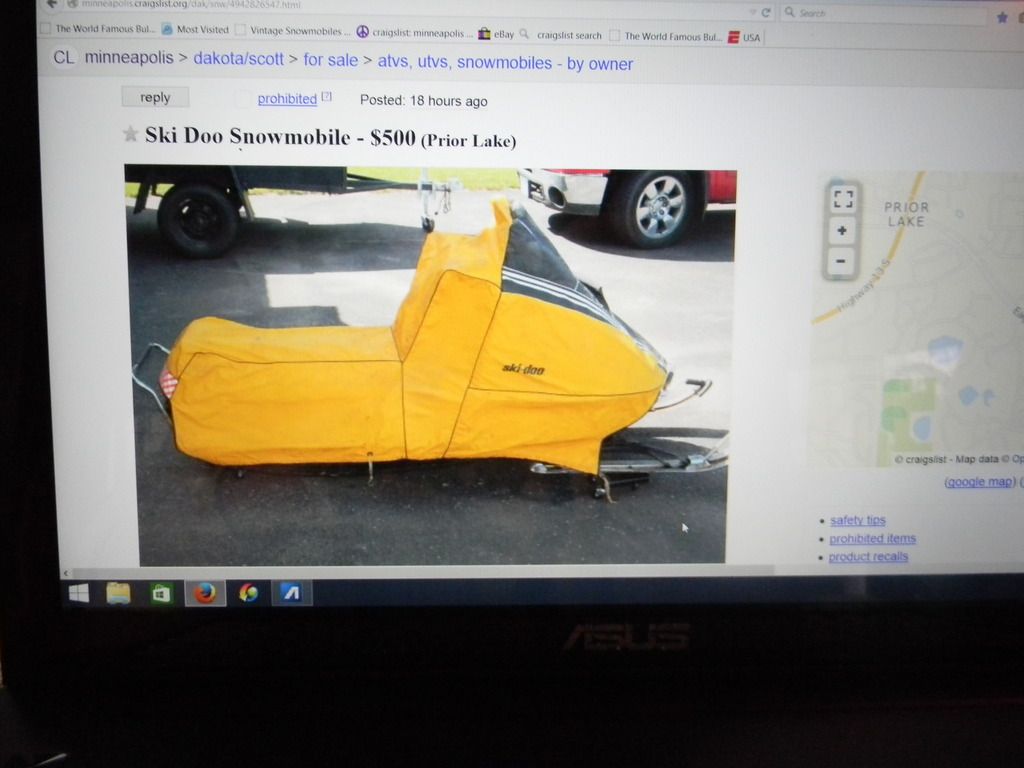Screen dimensions: 1024x768
Task: Open atvs, utvs, snowmobiles - by owner category
Action: [505, 63]
